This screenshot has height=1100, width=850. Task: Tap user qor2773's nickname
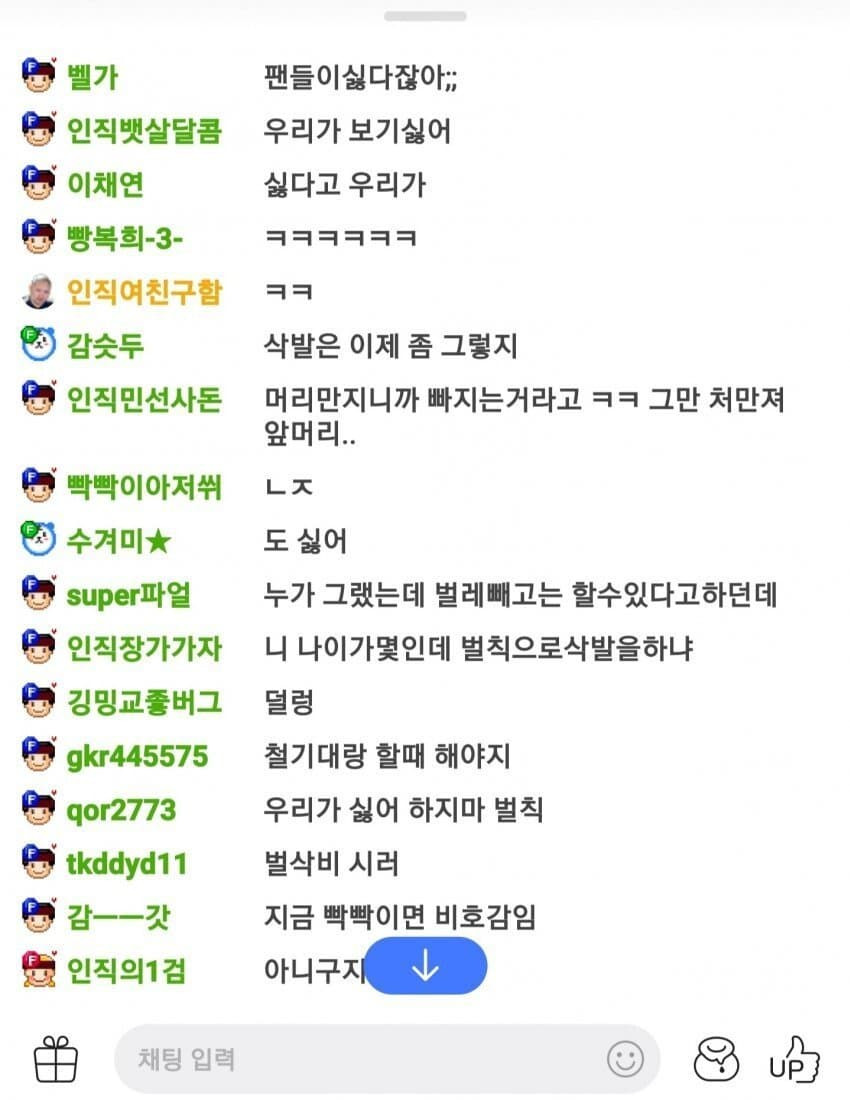tap(120, 810)
